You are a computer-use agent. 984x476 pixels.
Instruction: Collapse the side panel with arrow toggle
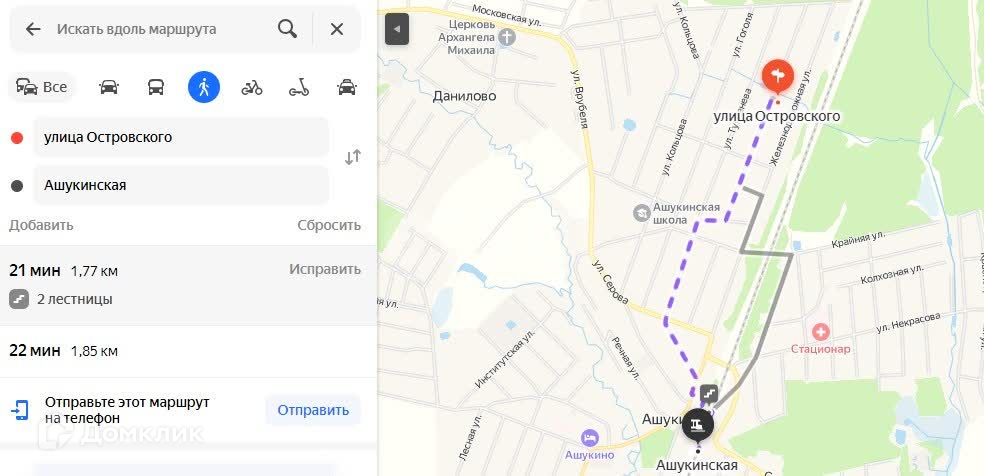coord(397,29)
